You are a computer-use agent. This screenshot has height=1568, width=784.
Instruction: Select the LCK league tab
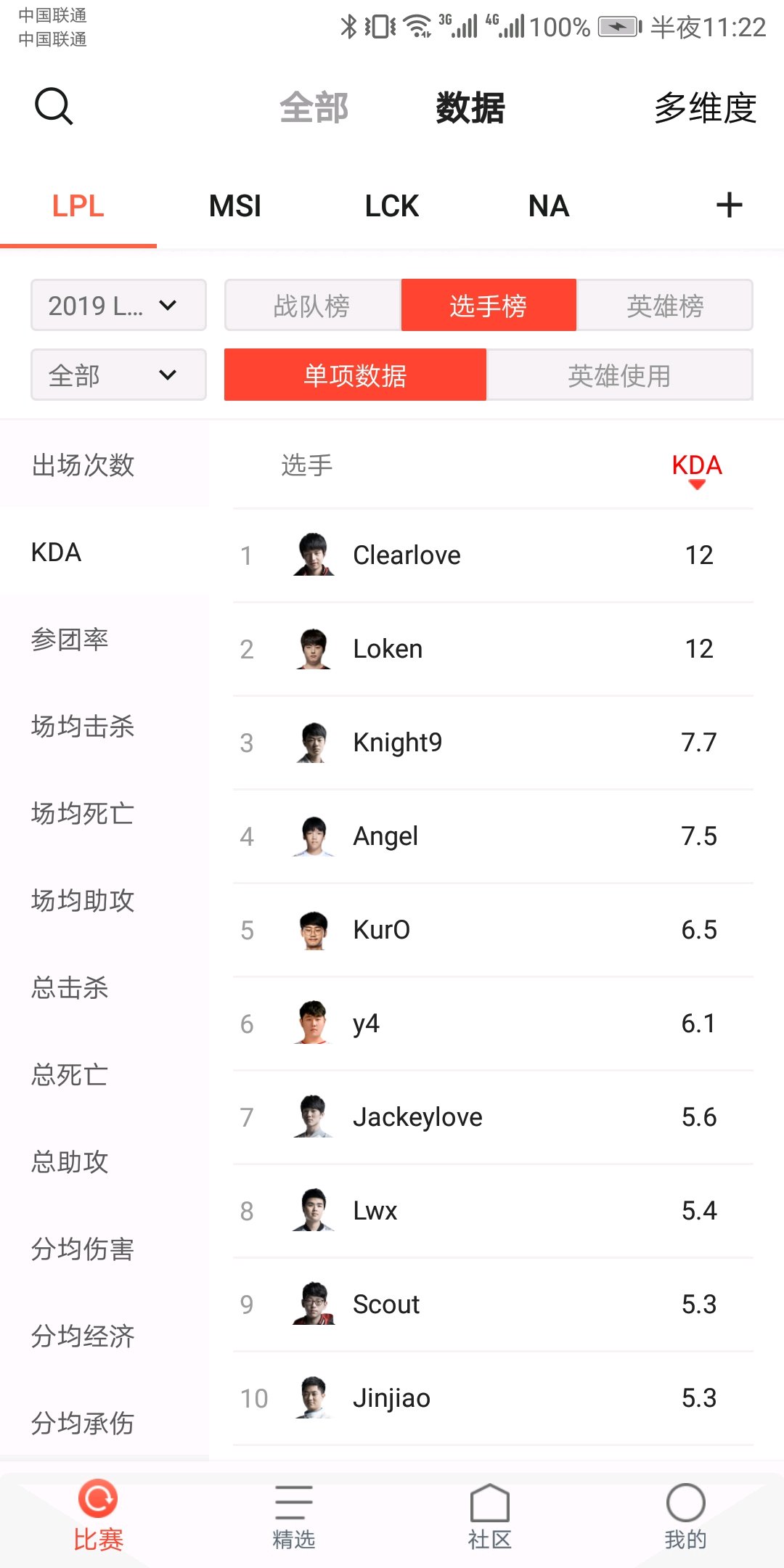(x=392, y=206)
